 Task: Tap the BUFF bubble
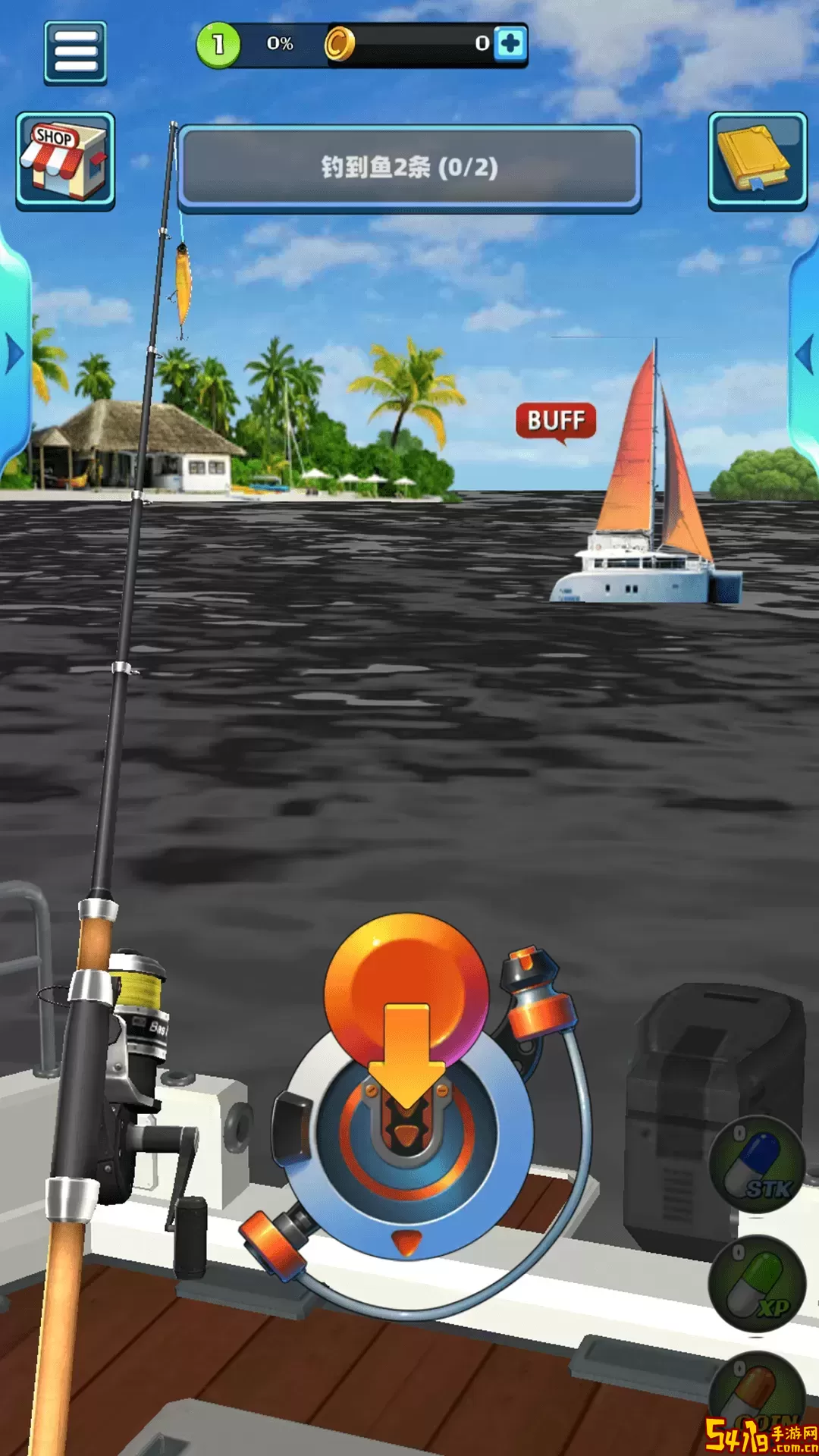(556, 421)
